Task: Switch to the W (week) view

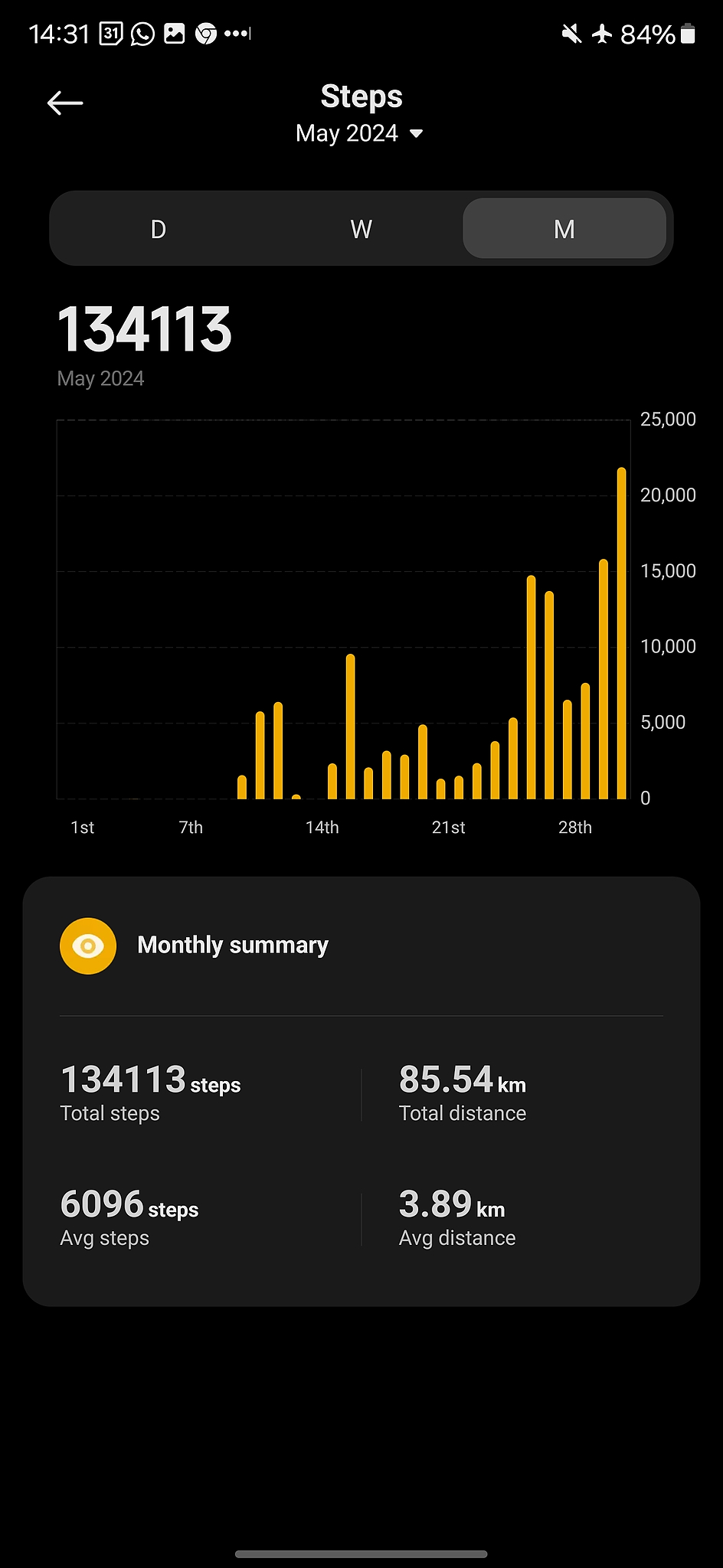Action: pos(361,229)
